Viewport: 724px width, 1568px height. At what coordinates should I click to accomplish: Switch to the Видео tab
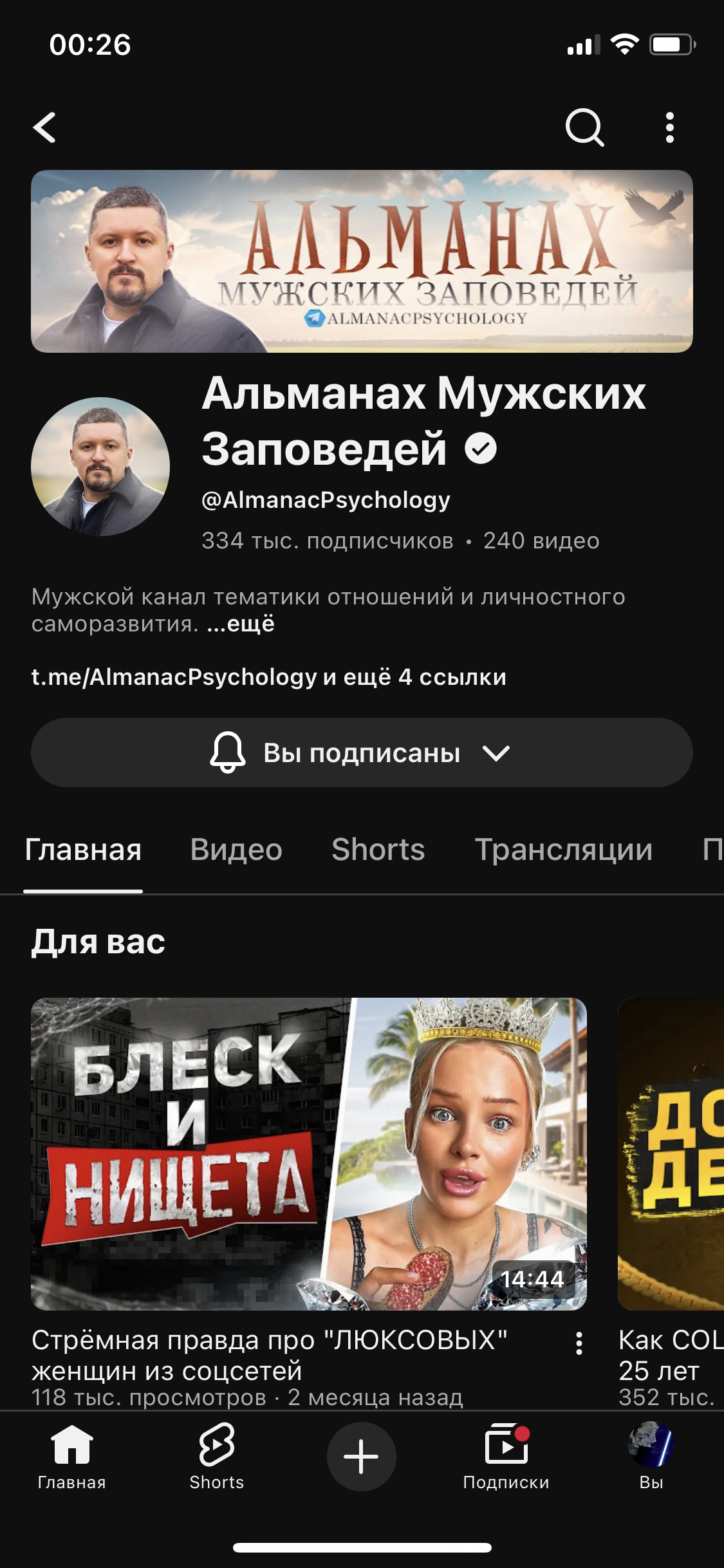(x=236, y=850)
